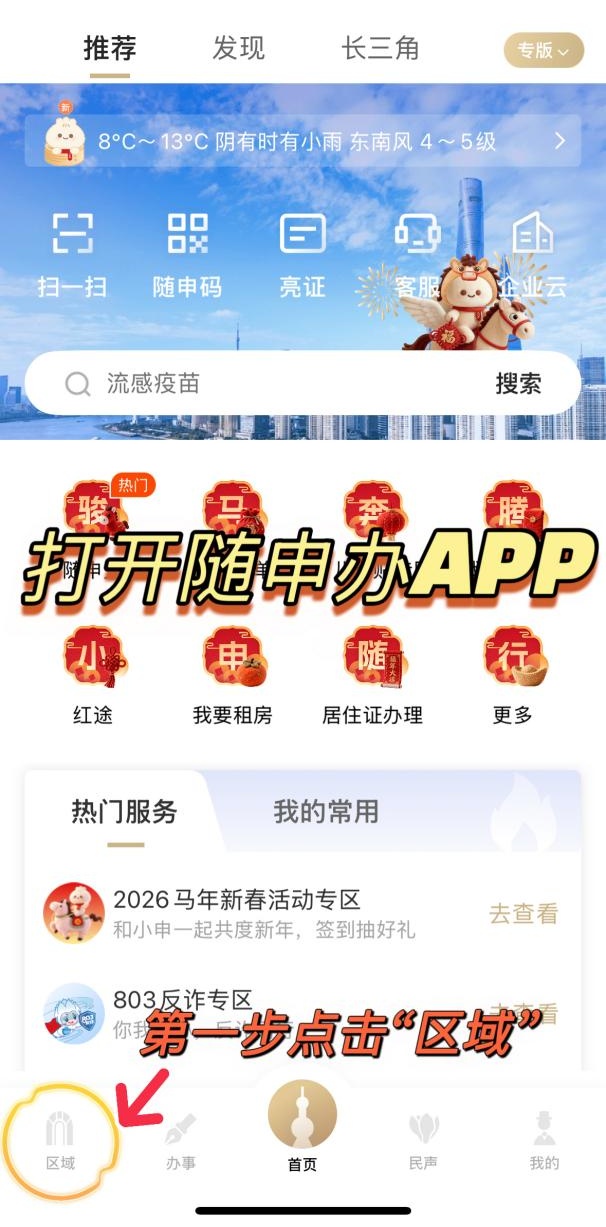Image resolution: width=606 pixels, height=1227 pixels.
Task: Go to the 办事 tab
Action: tap(181, 1141)
